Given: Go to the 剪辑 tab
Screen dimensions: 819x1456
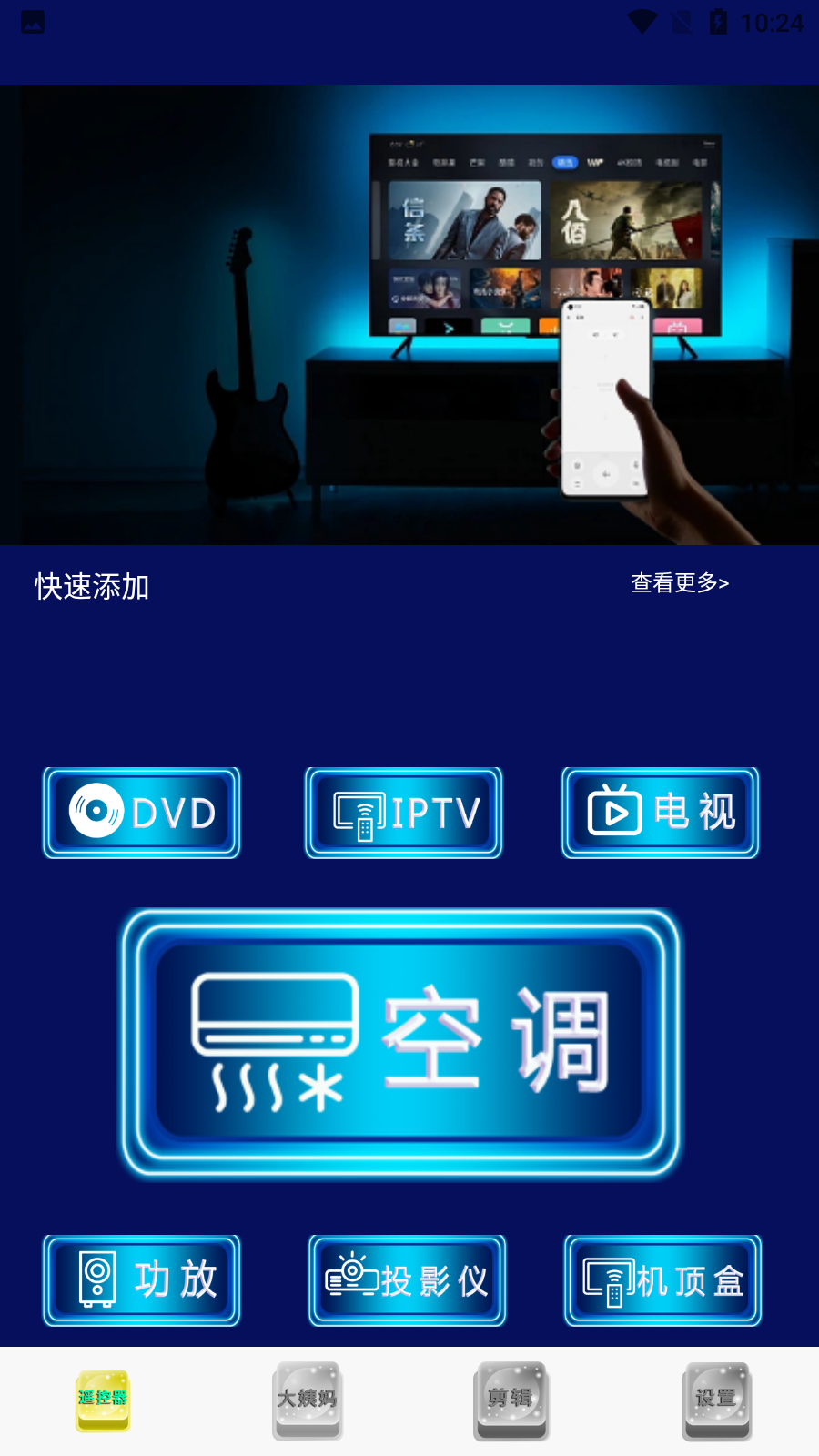Looking at the screenshot, I should [x=511, y=1400].
